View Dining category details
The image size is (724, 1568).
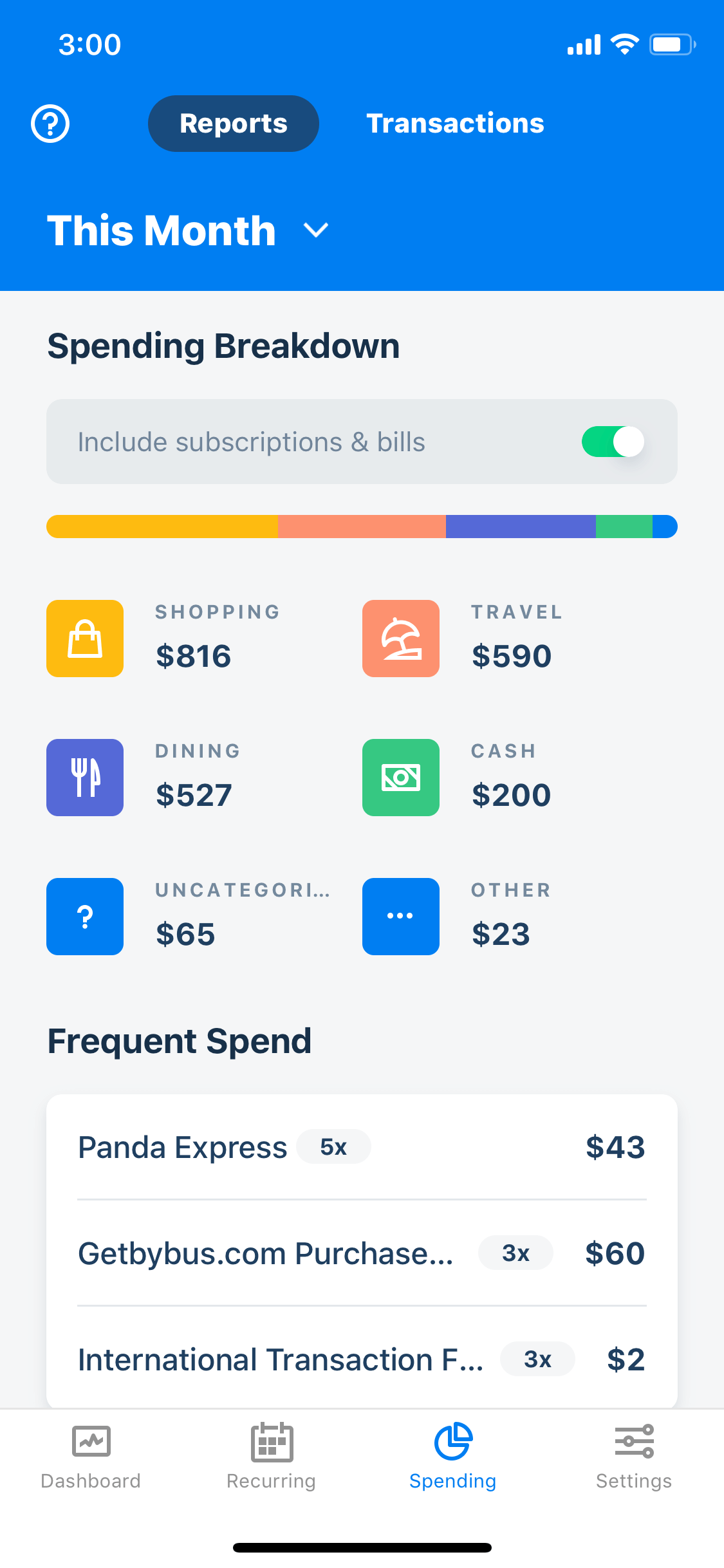188,778
